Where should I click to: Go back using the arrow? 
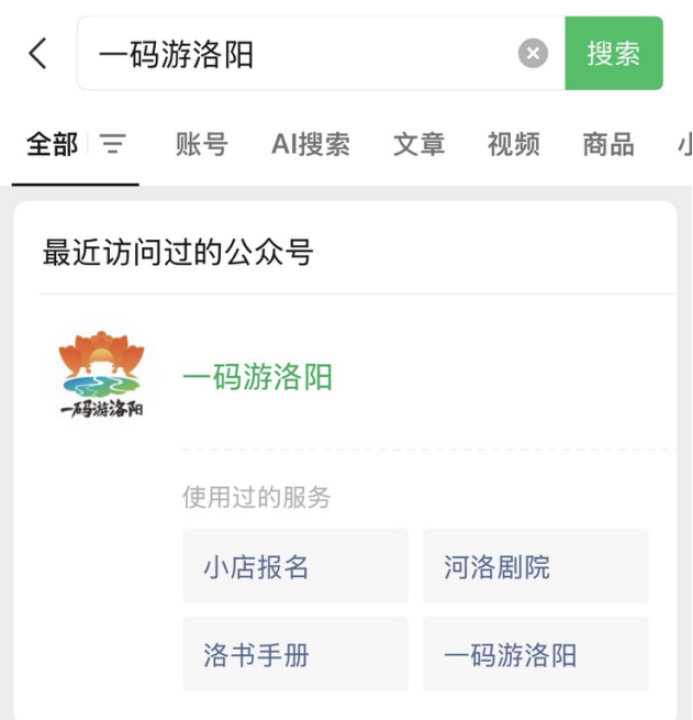[x=38, y=53]
